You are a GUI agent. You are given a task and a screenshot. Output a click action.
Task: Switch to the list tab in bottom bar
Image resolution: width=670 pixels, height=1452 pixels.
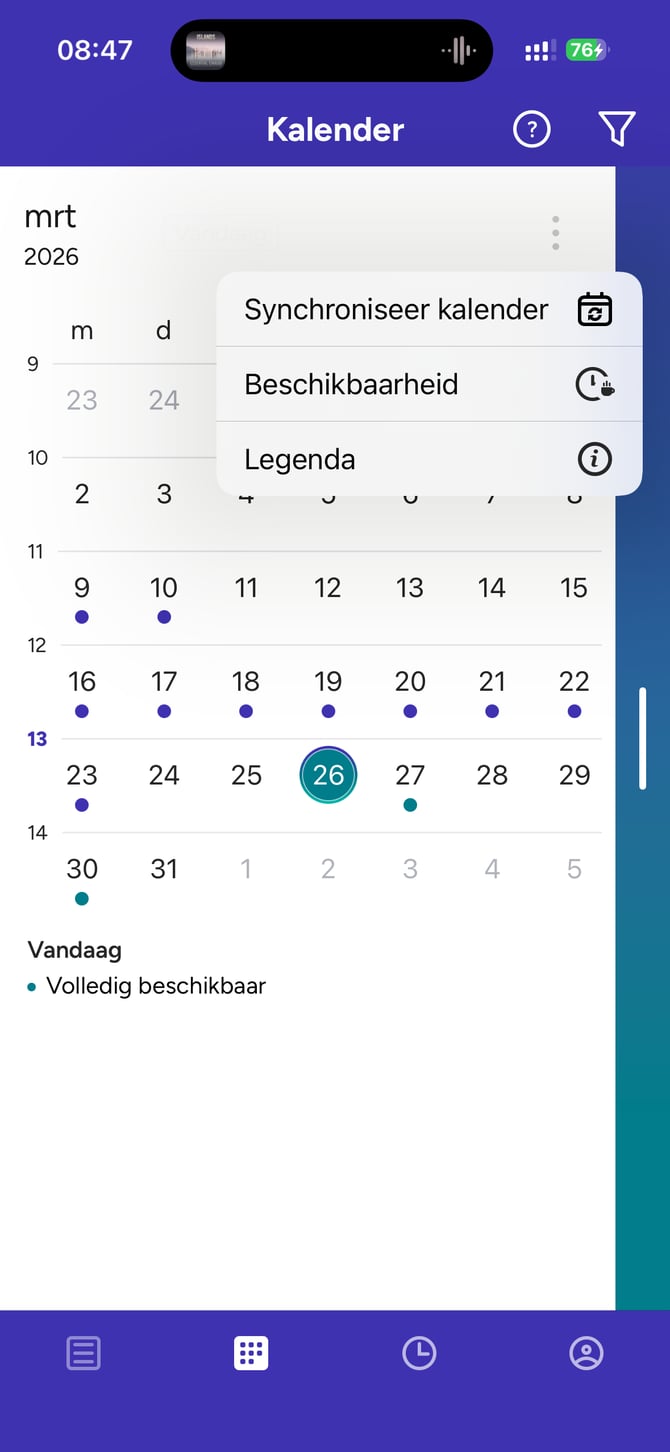[83, 1353]
